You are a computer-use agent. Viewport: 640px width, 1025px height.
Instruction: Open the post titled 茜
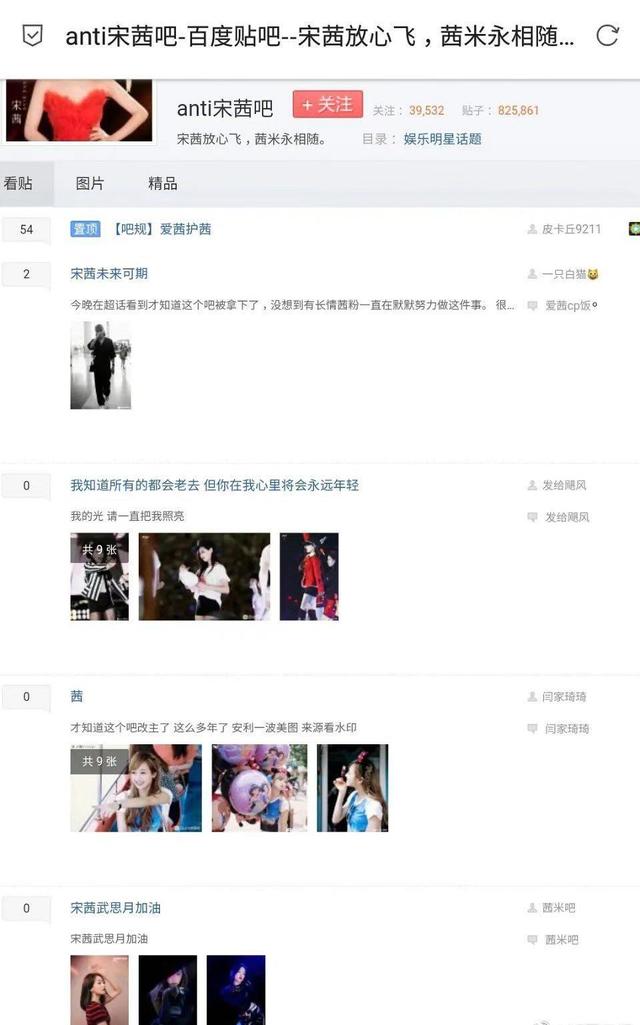(77, 696)
